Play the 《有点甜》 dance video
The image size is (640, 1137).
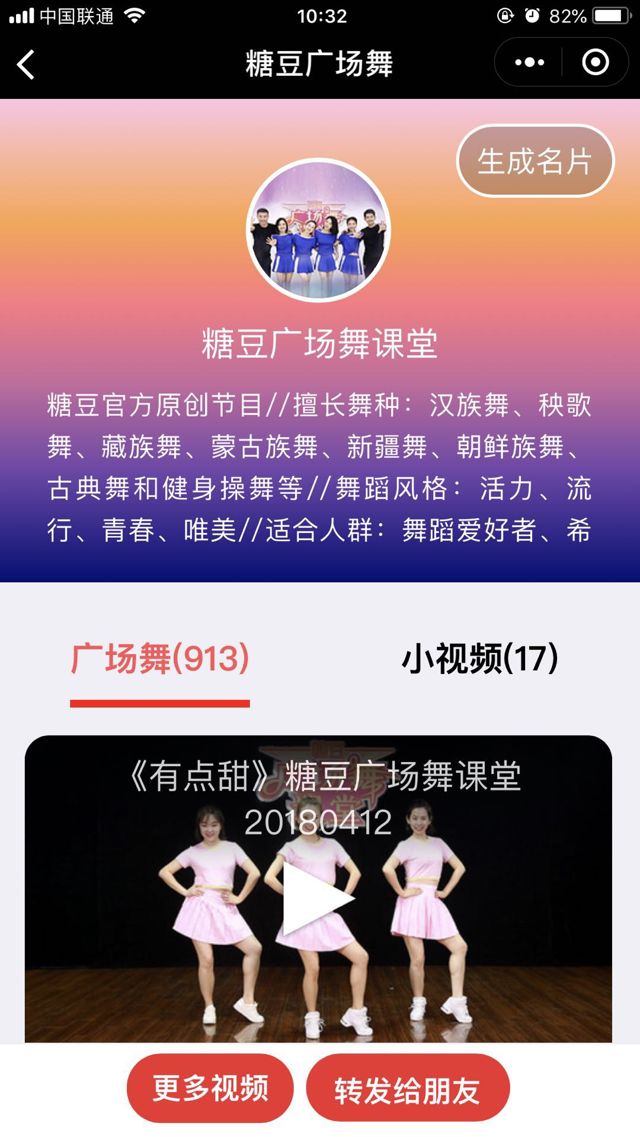(x=318, y=897)
